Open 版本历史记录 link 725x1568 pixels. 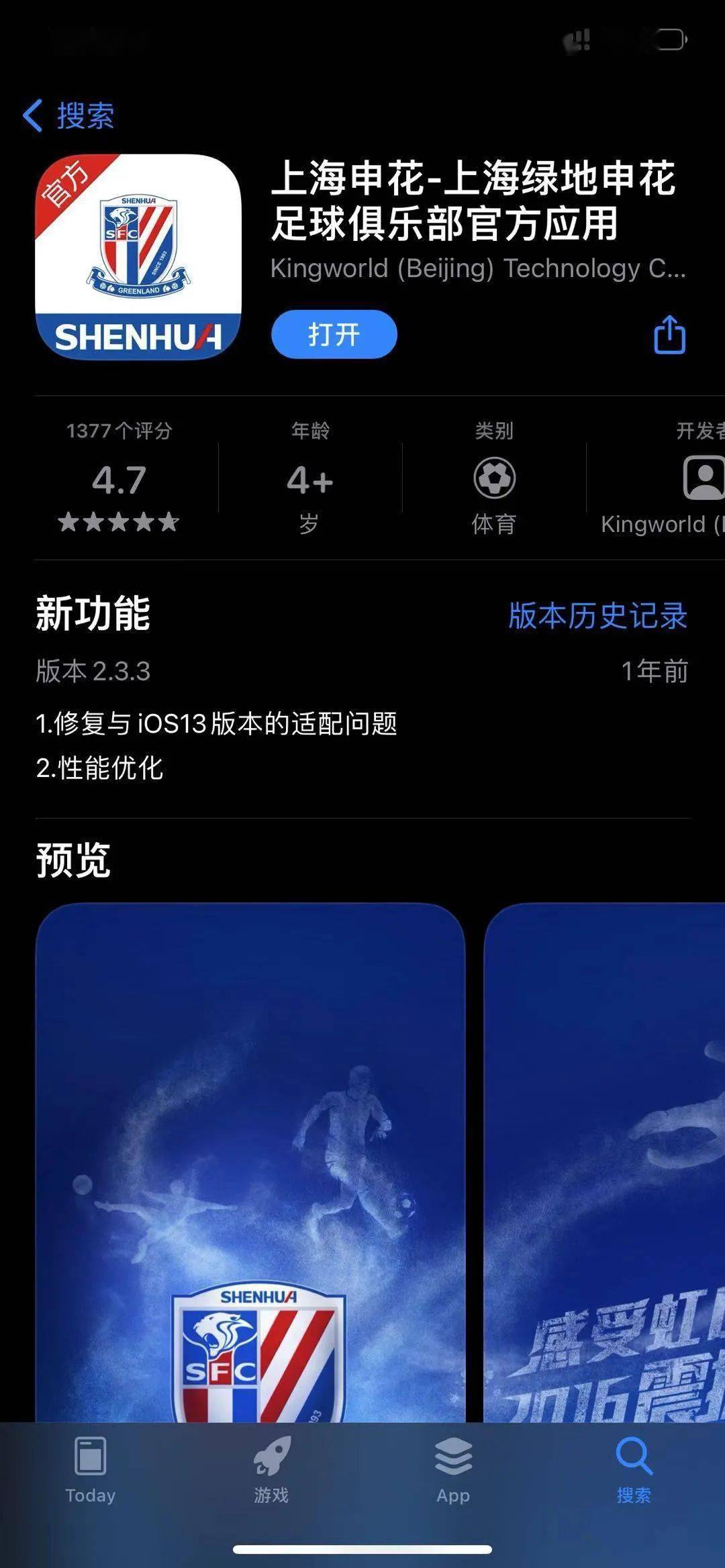597,615
